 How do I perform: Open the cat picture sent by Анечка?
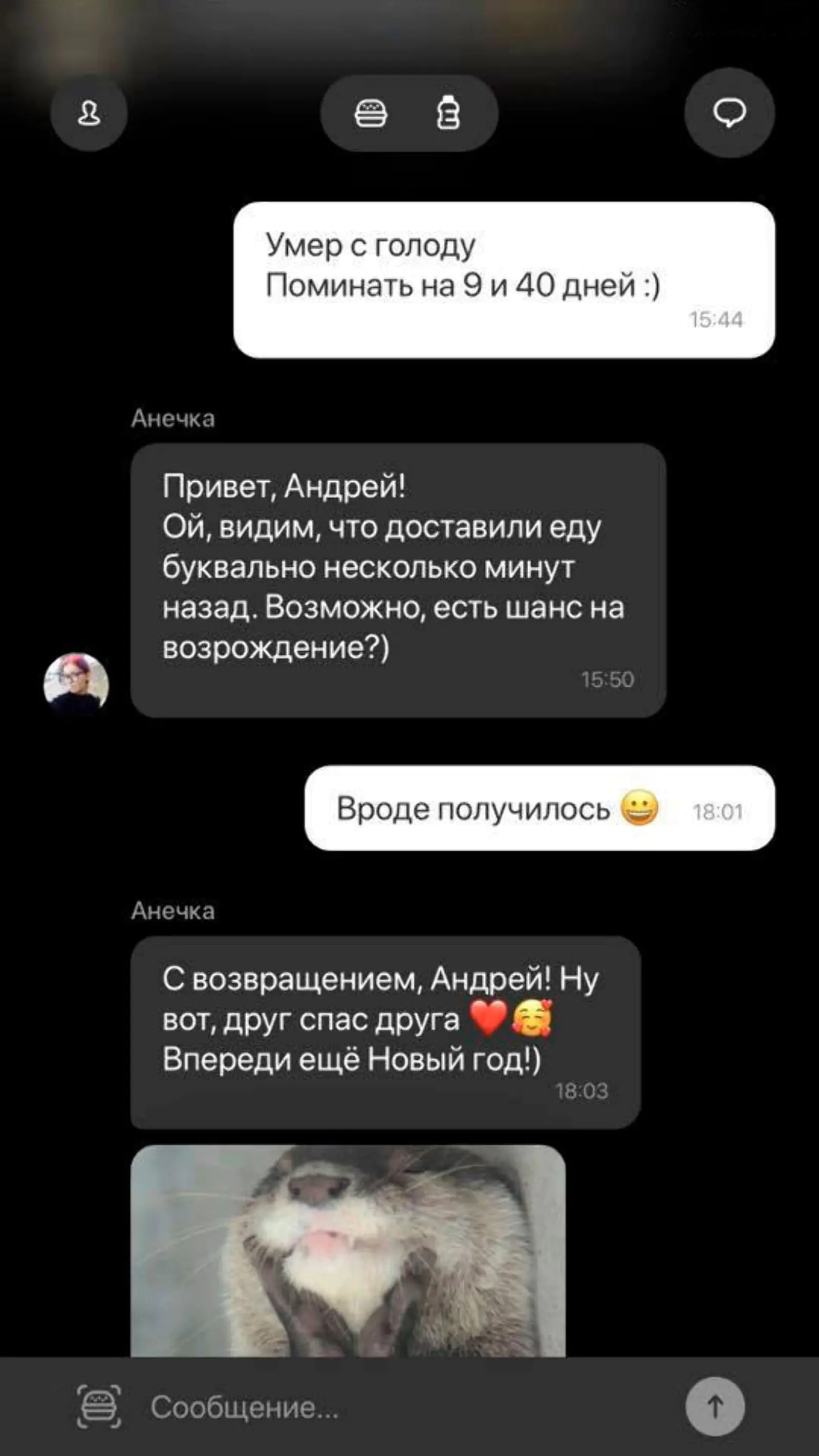[348, 1250]
